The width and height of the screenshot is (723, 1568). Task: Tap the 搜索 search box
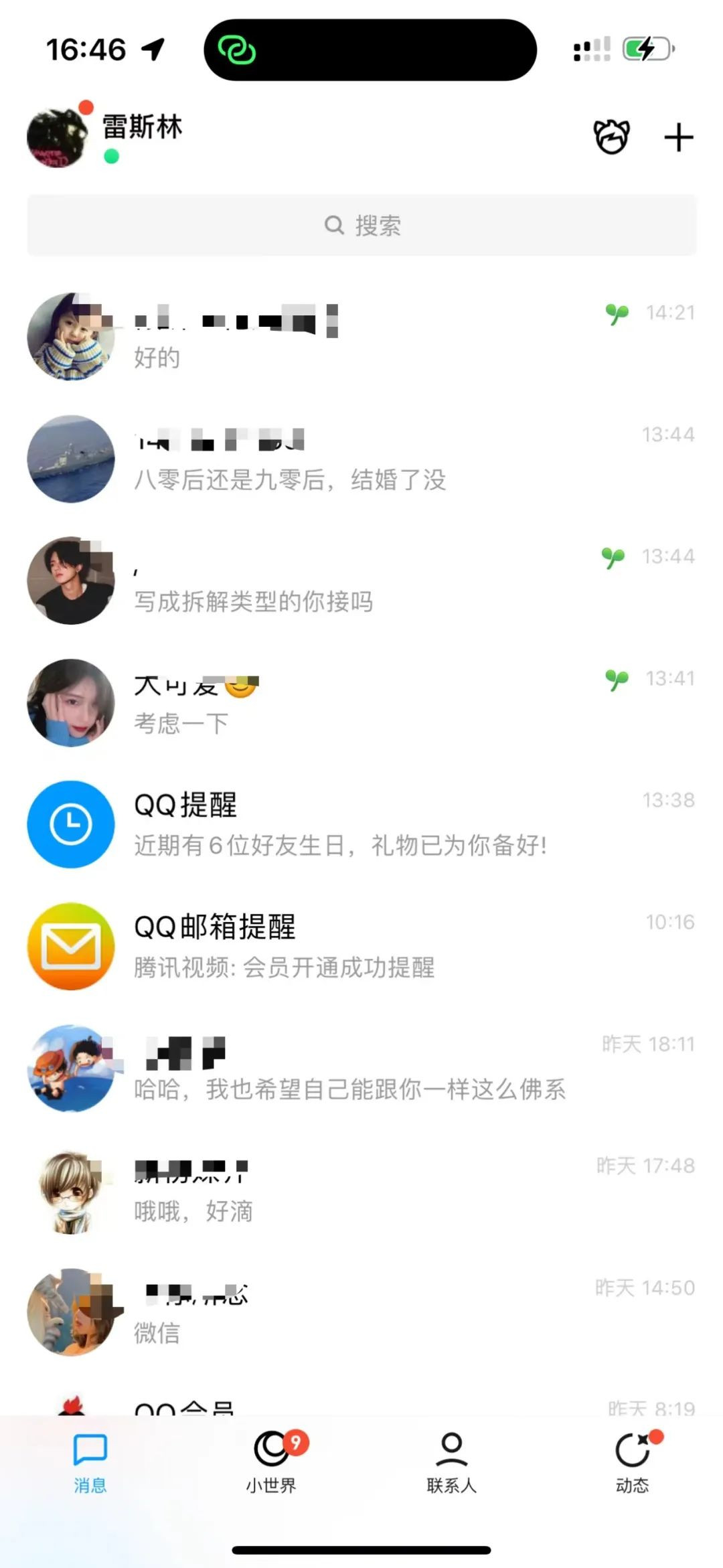click(361, 225)
